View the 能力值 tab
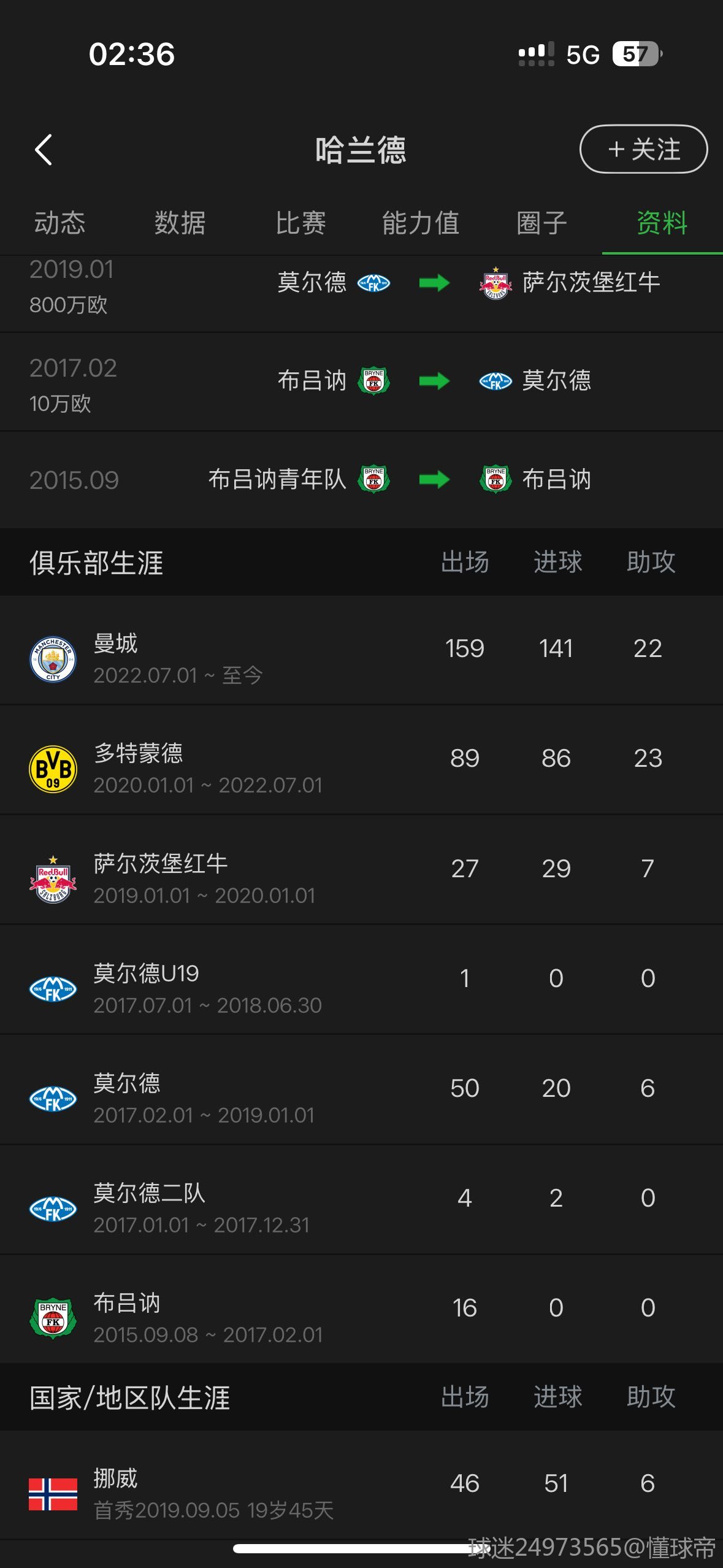Screen dimensions: 723x1568 [x=421, y=223]
